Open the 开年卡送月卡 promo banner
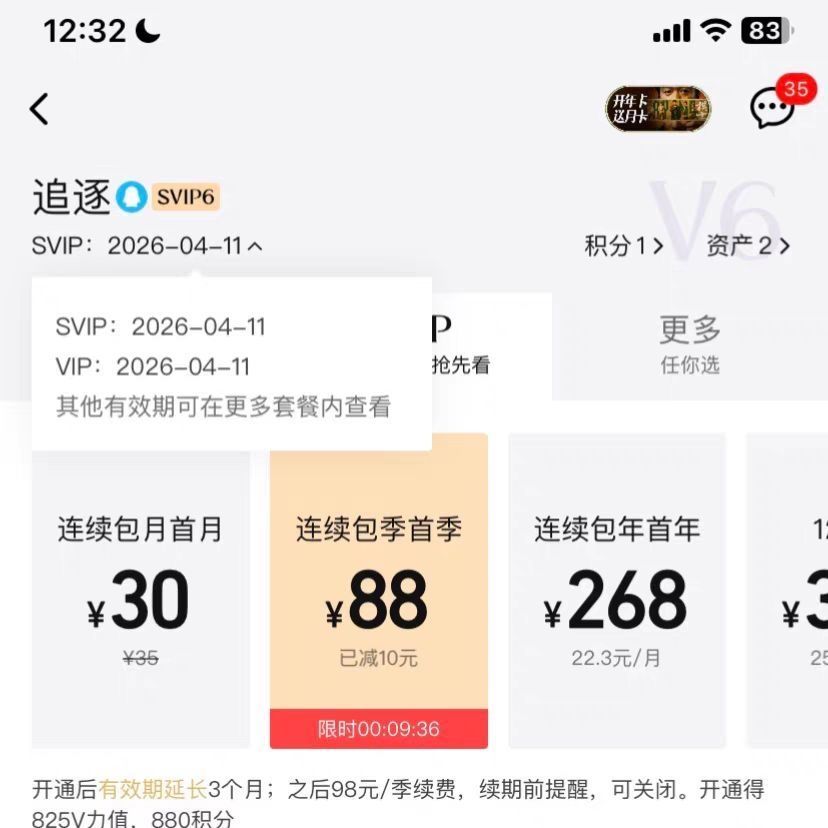 tap(658, 108)
